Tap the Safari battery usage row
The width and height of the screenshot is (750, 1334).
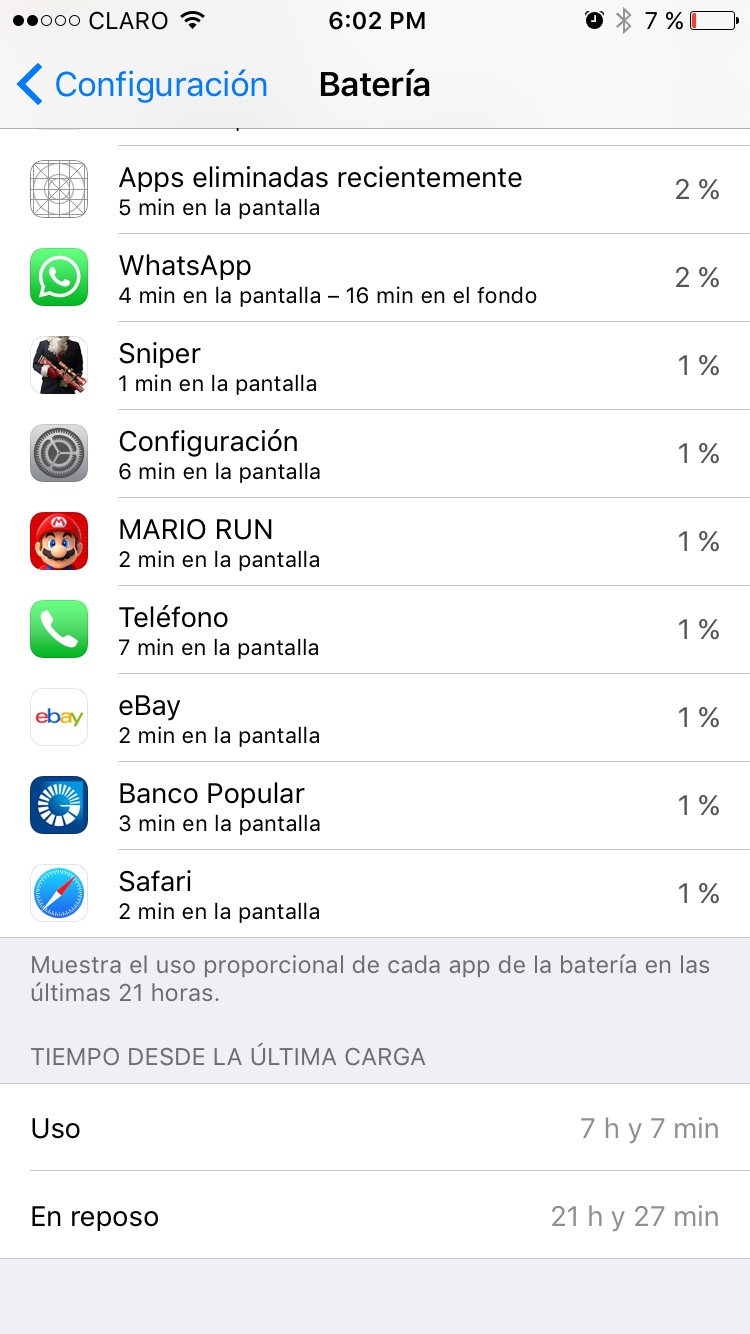[375, 894]
